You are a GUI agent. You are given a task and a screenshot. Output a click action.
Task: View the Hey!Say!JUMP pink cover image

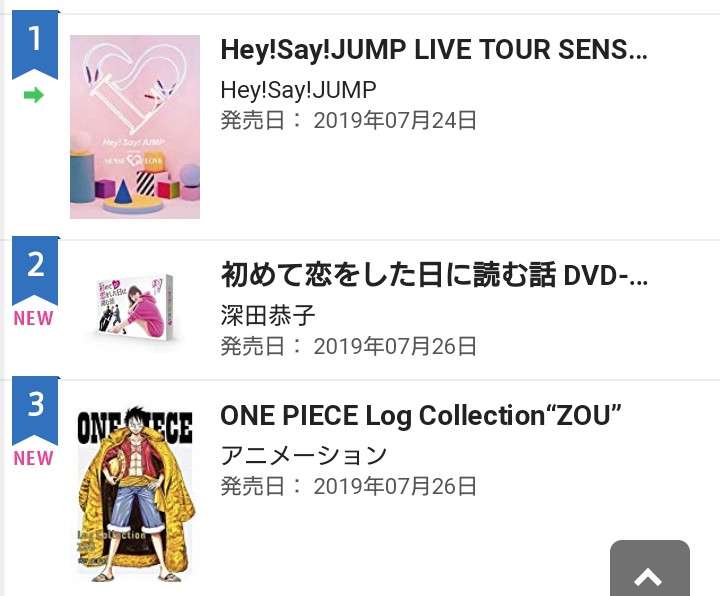tap(135, 127)
